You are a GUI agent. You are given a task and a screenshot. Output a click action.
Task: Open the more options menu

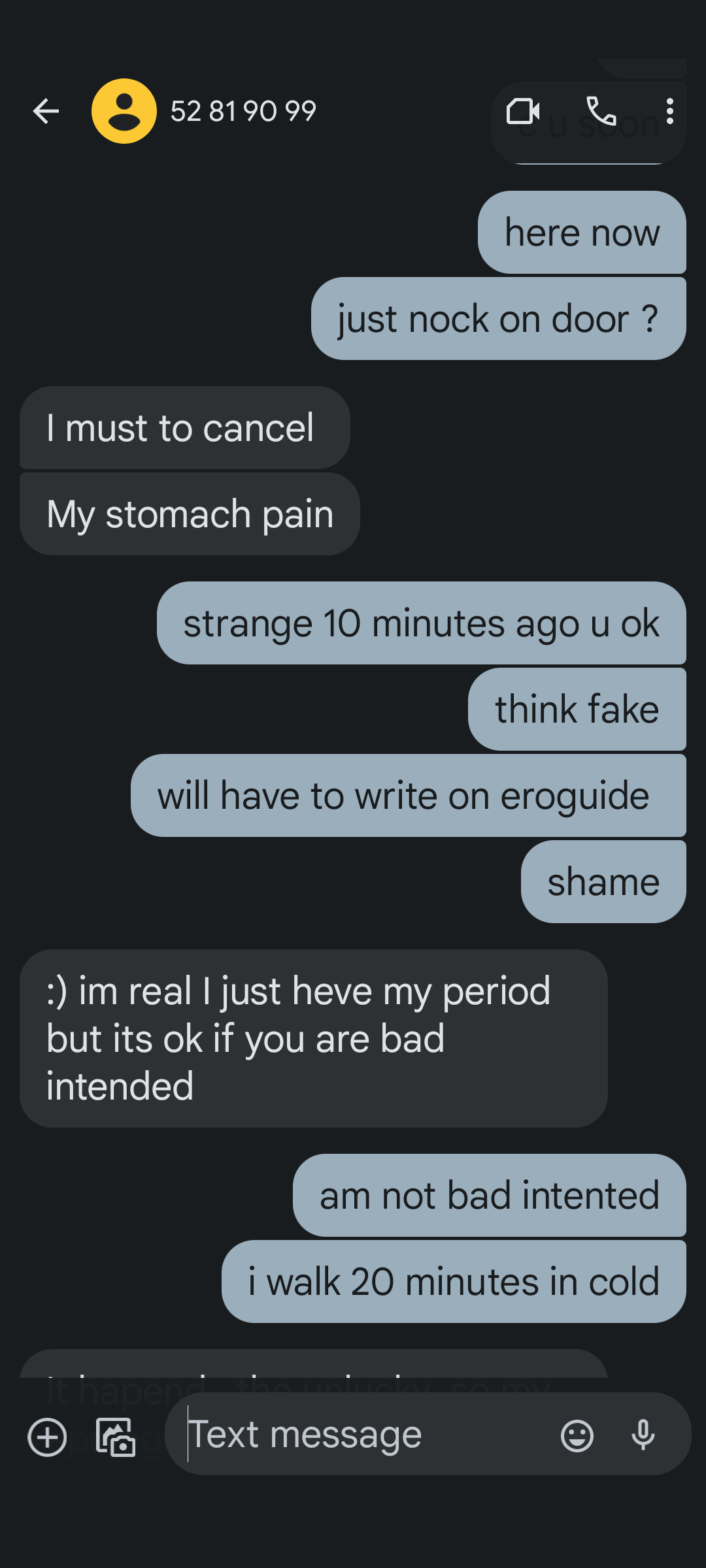pyautogui.click(x=669, y=111)
